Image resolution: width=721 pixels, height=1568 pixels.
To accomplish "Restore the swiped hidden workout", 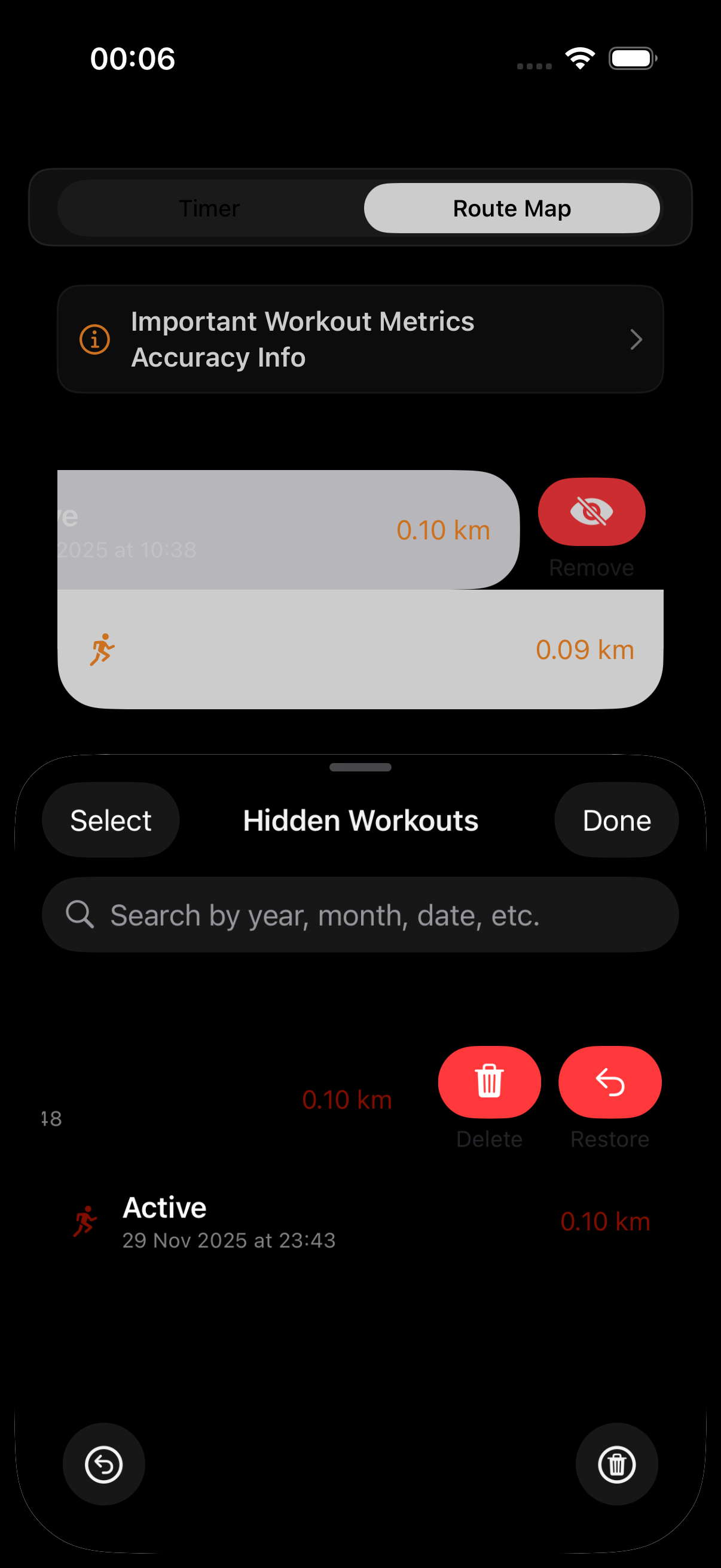I will (x=609, y=1082).
